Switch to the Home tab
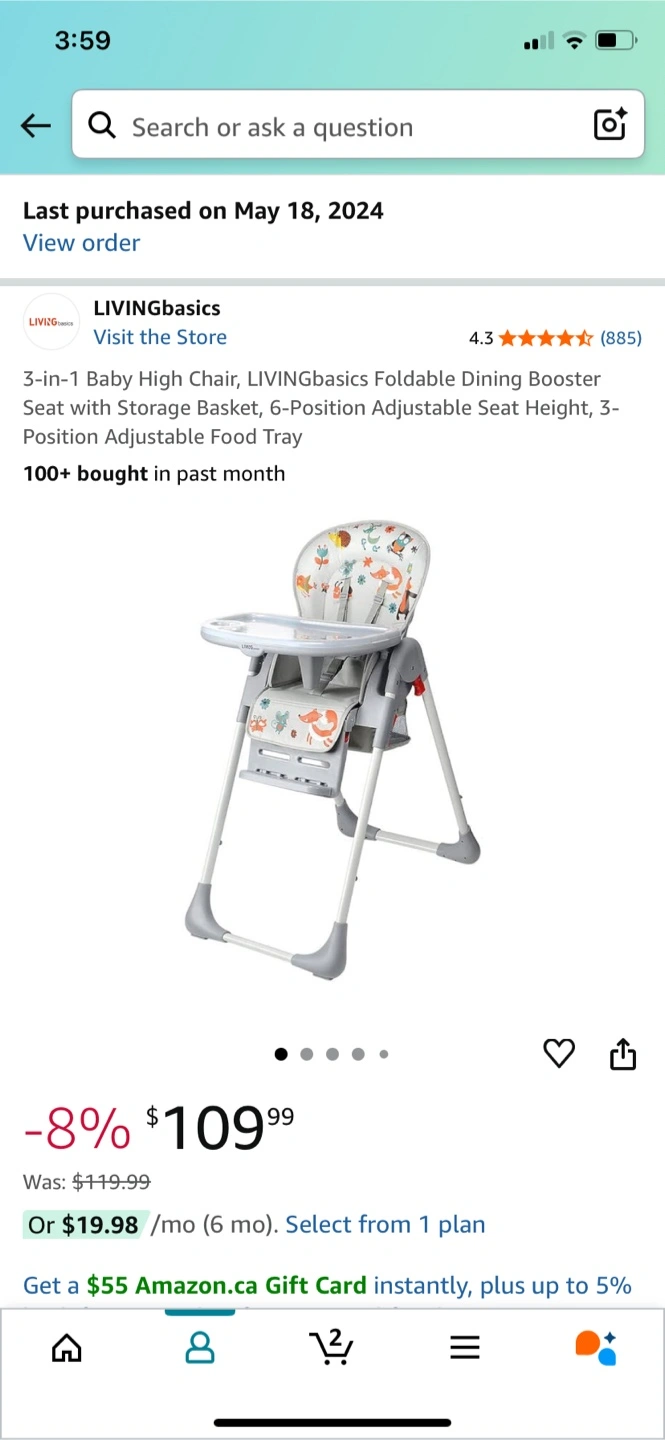 tap(67, 1348)
